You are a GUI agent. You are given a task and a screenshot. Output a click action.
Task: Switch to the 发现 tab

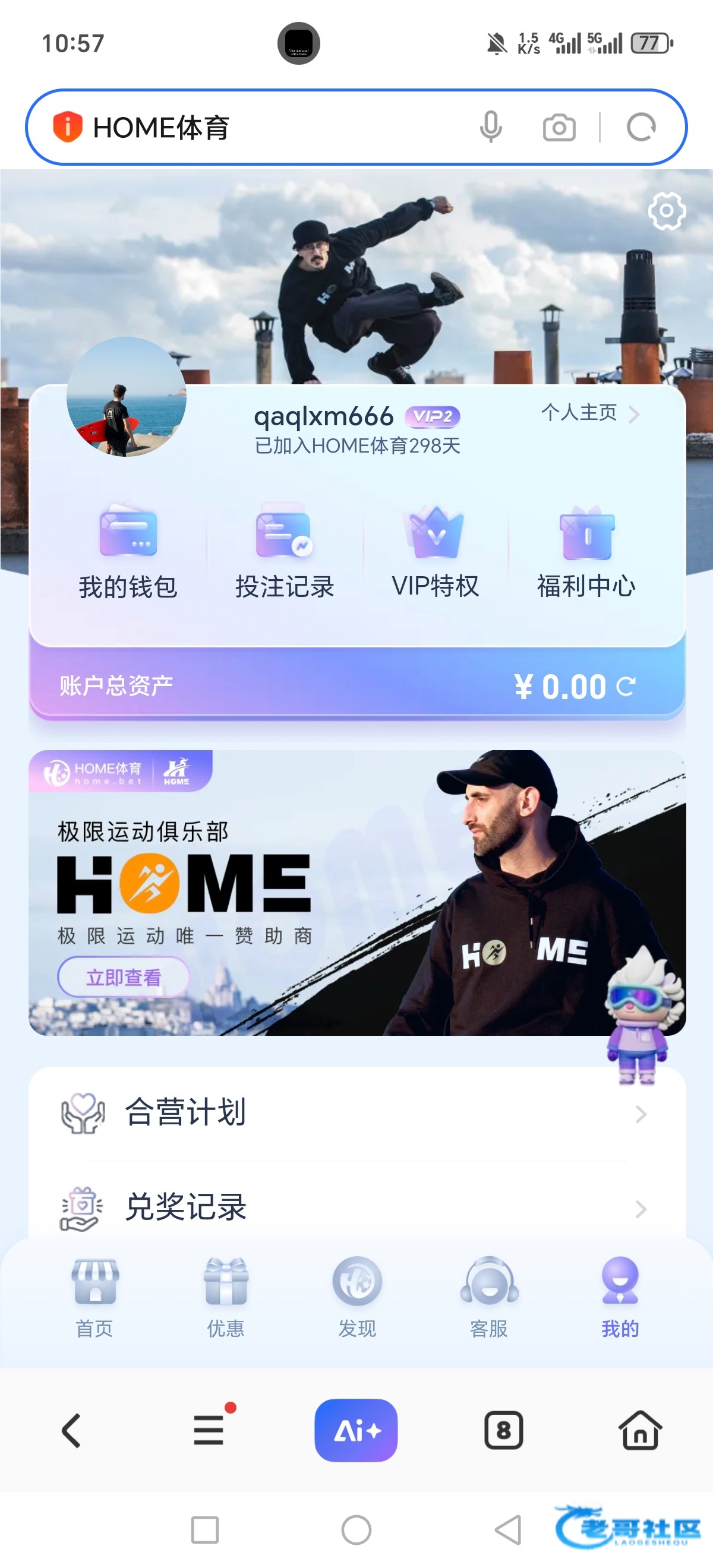point(357,1297)
